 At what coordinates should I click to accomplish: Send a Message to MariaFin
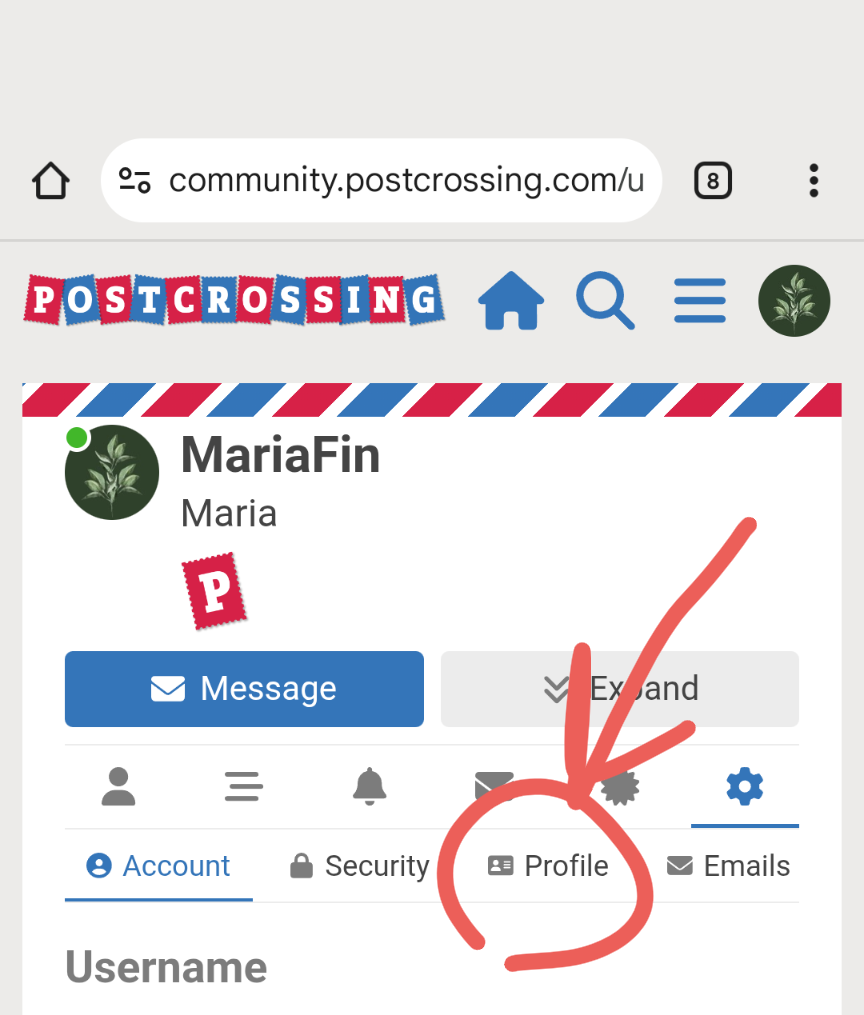(x=244, y=689)
